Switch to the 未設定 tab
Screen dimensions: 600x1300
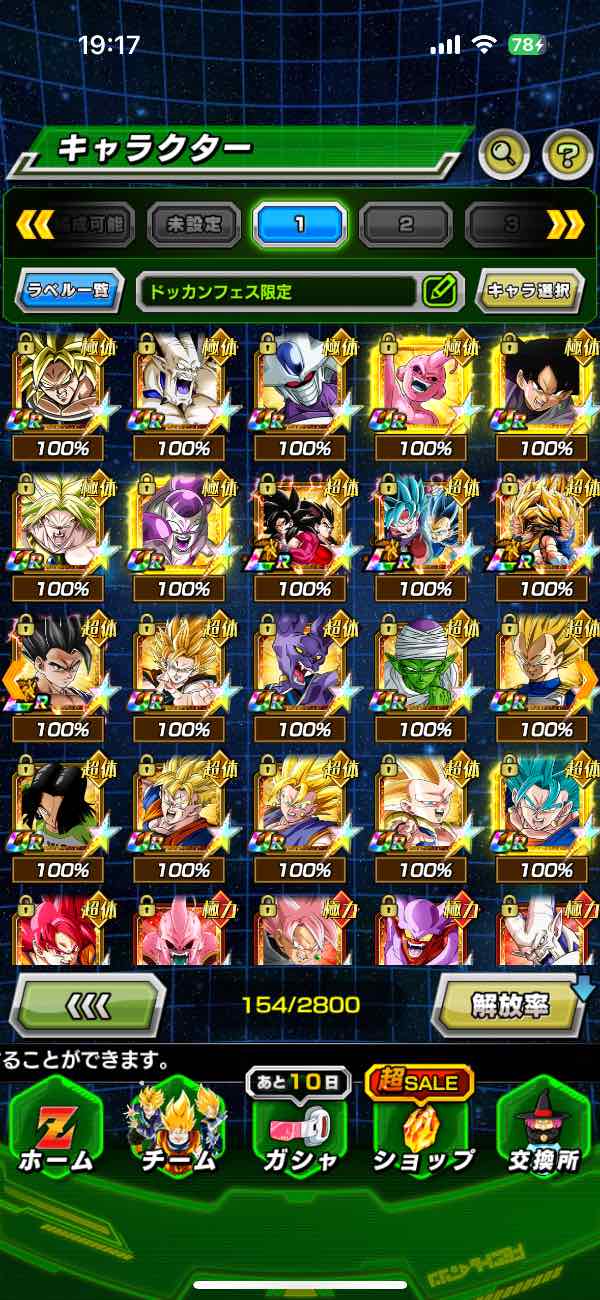194,224
